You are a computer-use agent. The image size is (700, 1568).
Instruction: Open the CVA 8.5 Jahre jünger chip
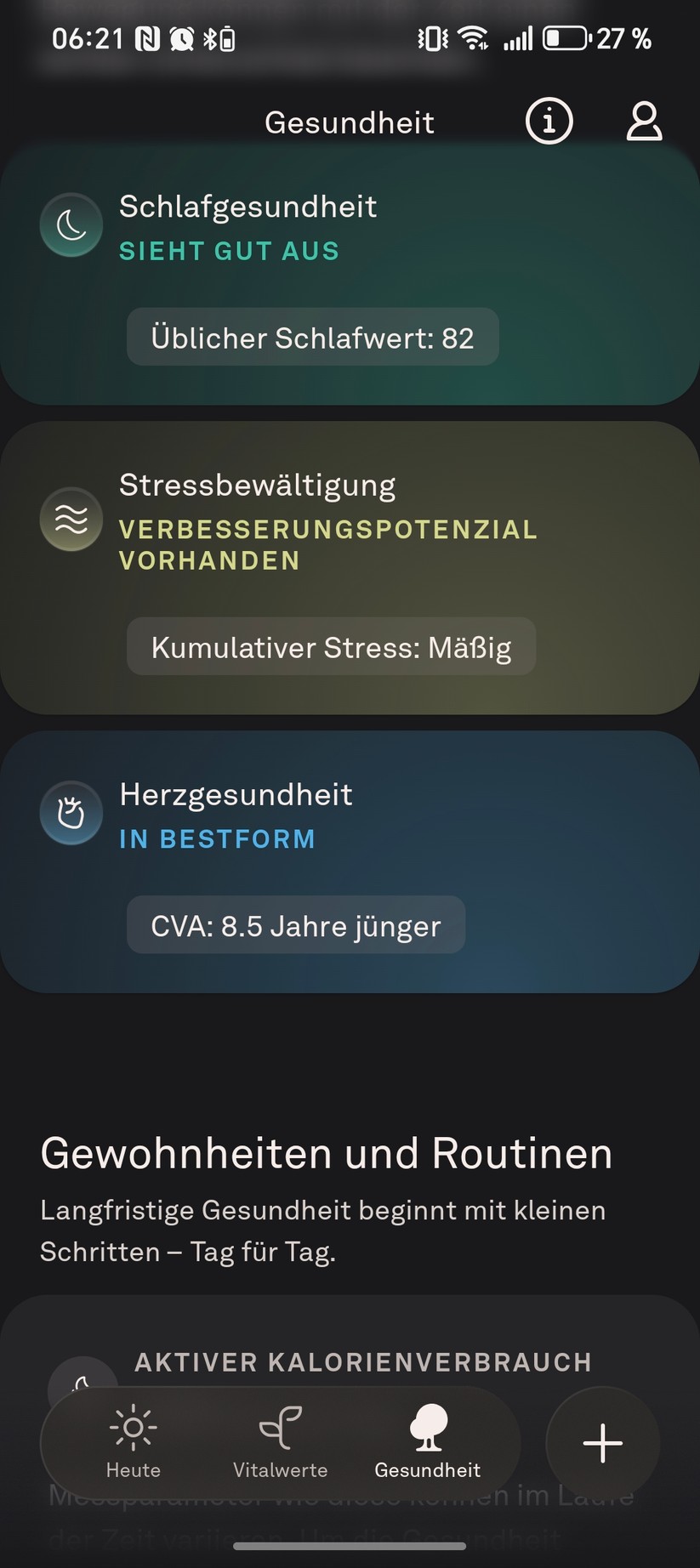point(295,925)
